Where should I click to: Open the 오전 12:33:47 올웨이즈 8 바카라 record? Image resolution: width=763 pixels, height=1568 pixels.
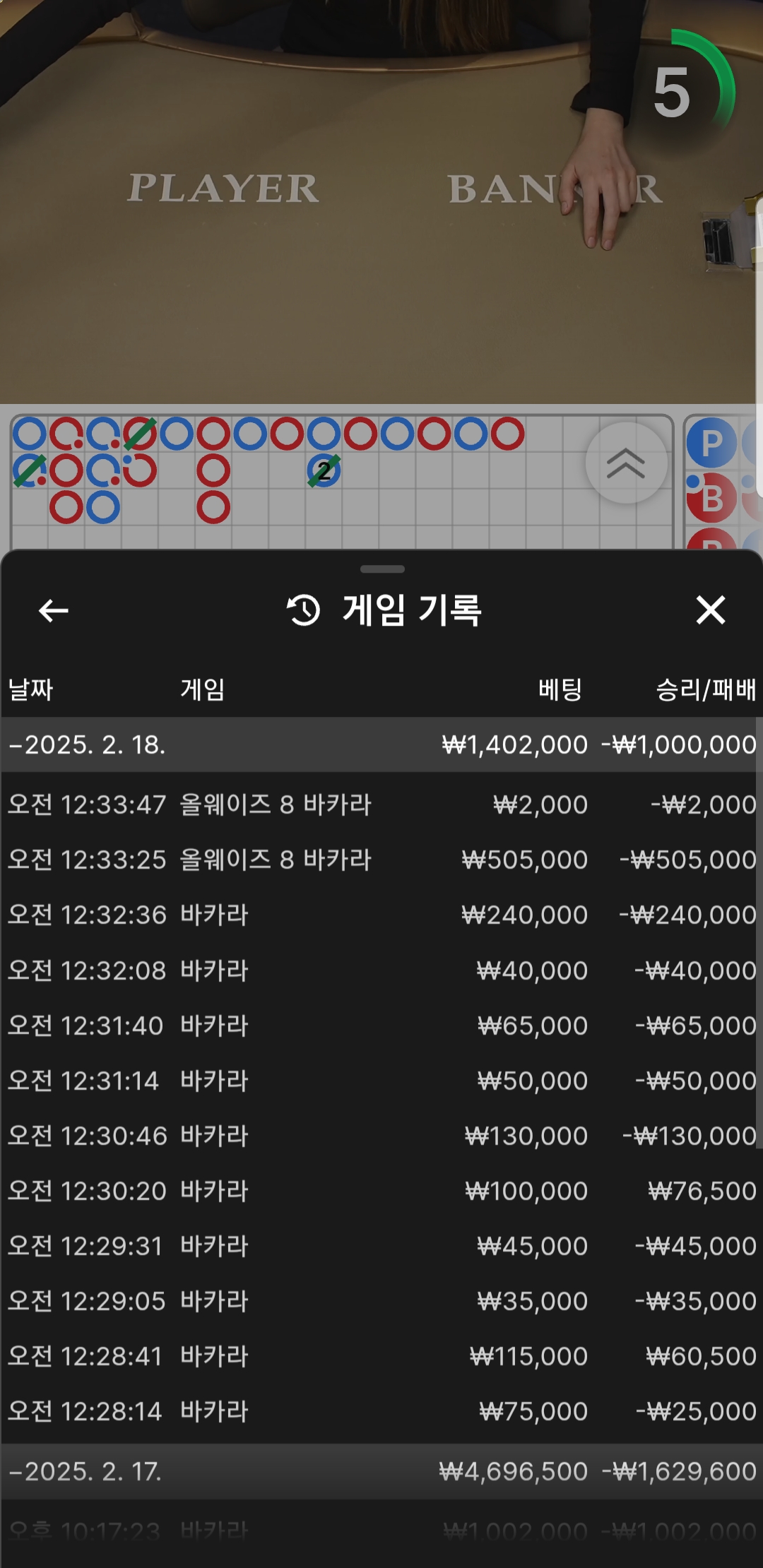[x=381, y=804]
